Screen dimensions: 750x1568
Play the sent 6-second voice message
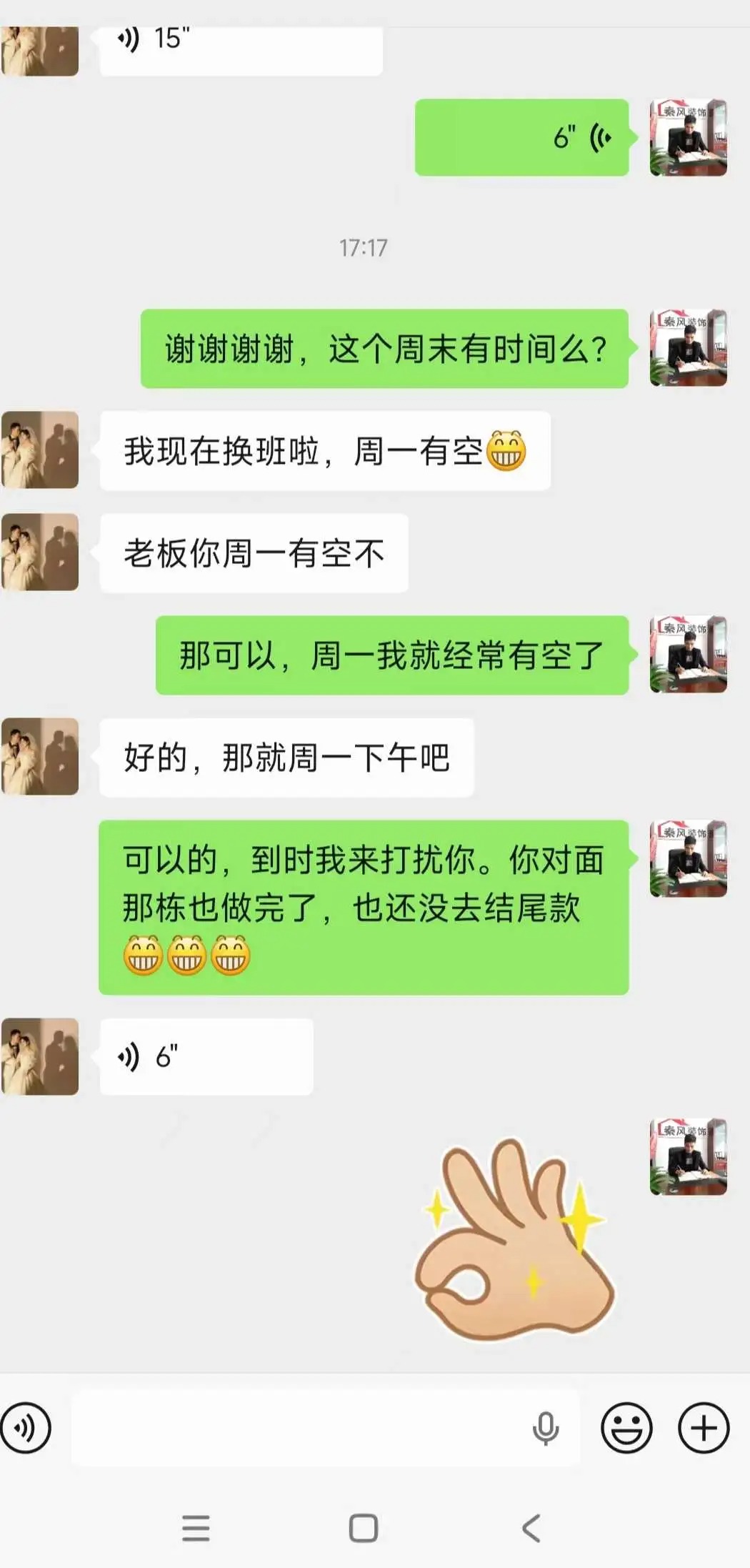(x=521, y=137)
